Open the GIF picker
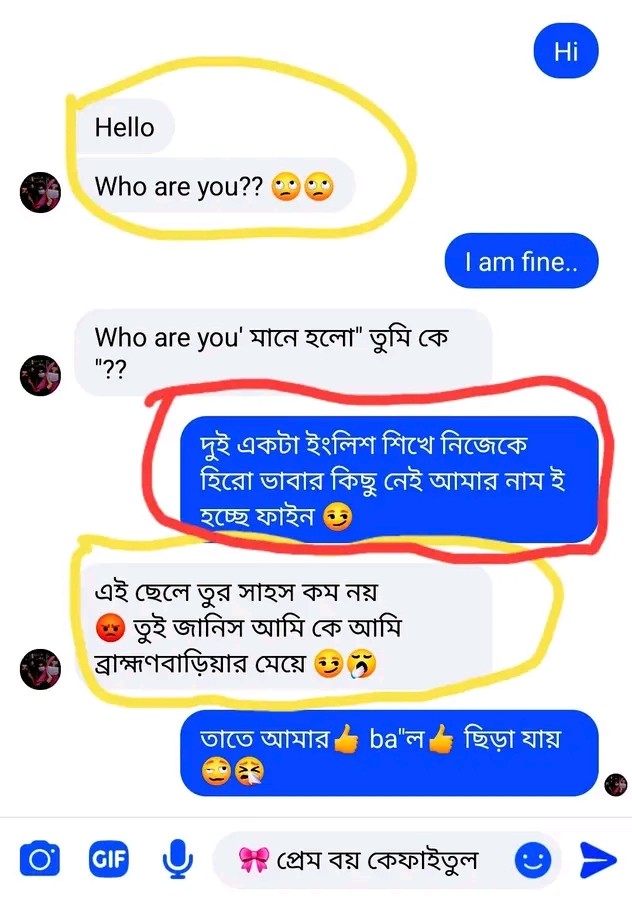The image size is (632, 900). pyautogui.click(x=107, y=859)
